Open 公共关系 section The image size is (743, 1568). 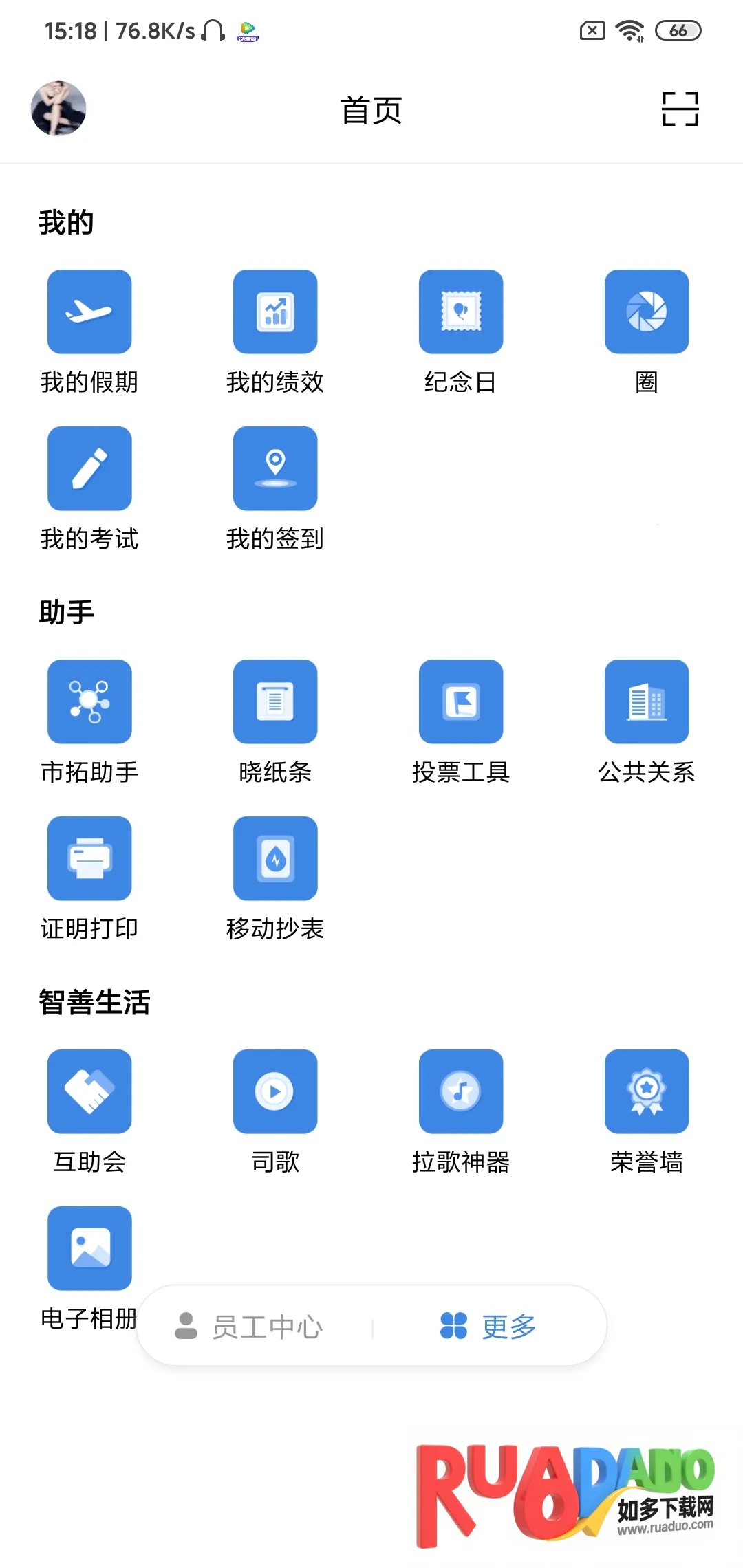click(647, 702)
